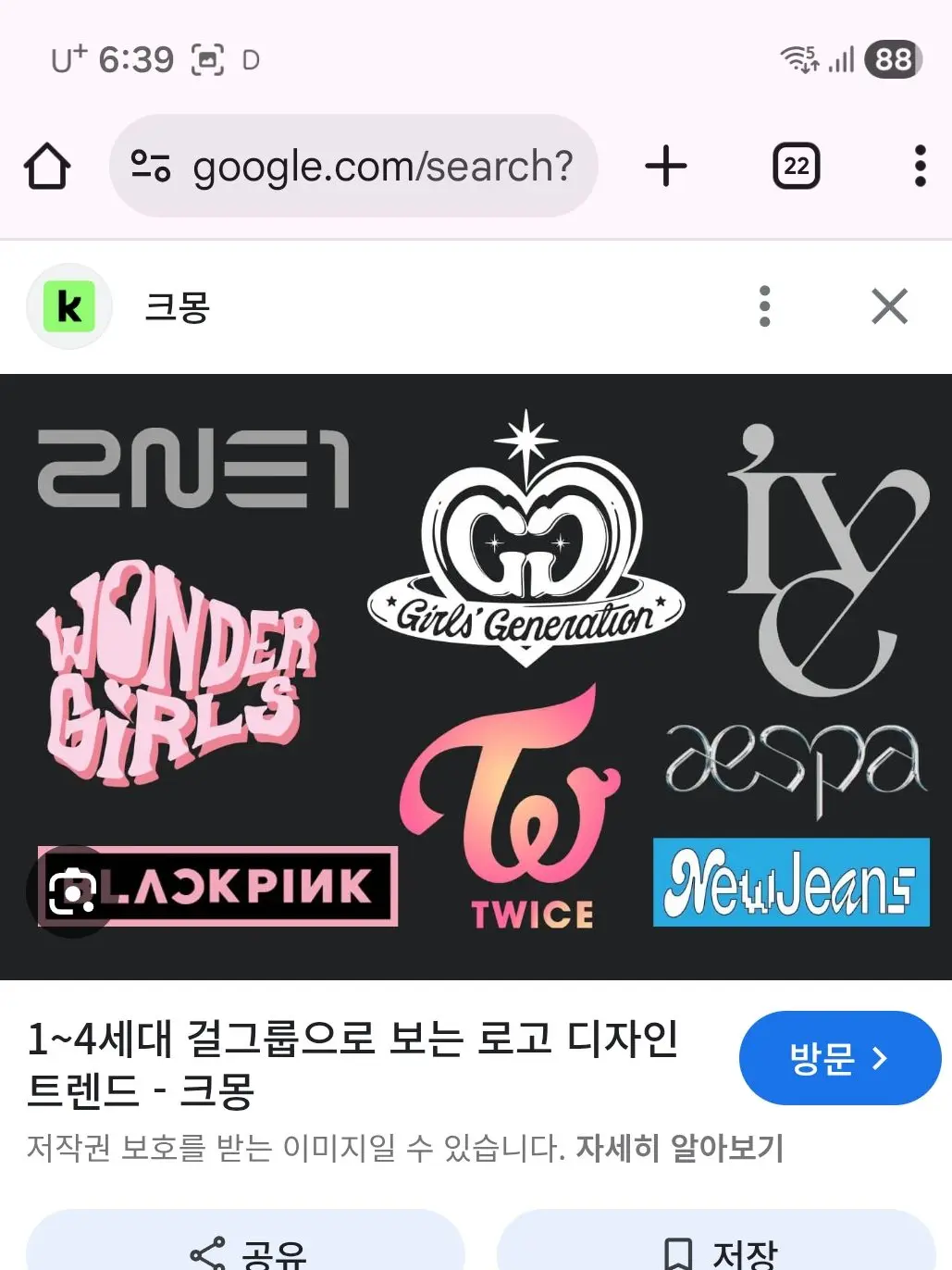Open Chrome's three-dot browser menu
This screenshot has width=952, height=1270.
920,167
